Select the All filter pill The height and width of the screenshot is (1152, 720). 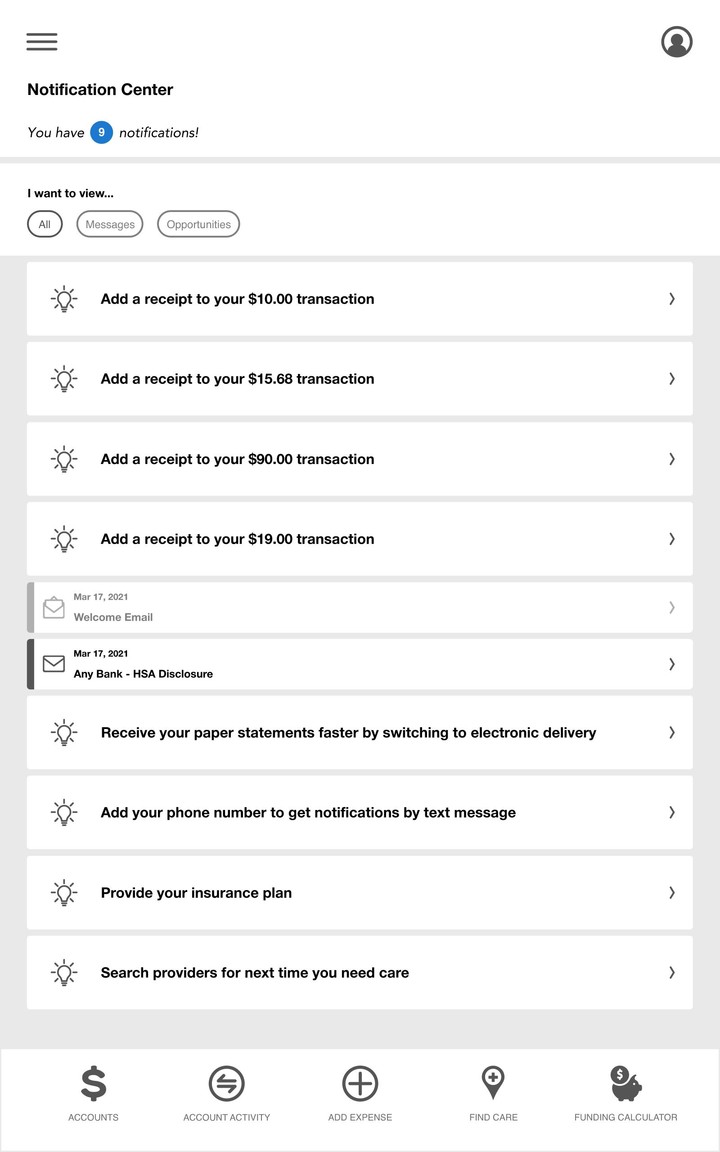pyautogui.click(x=44, y=224)
